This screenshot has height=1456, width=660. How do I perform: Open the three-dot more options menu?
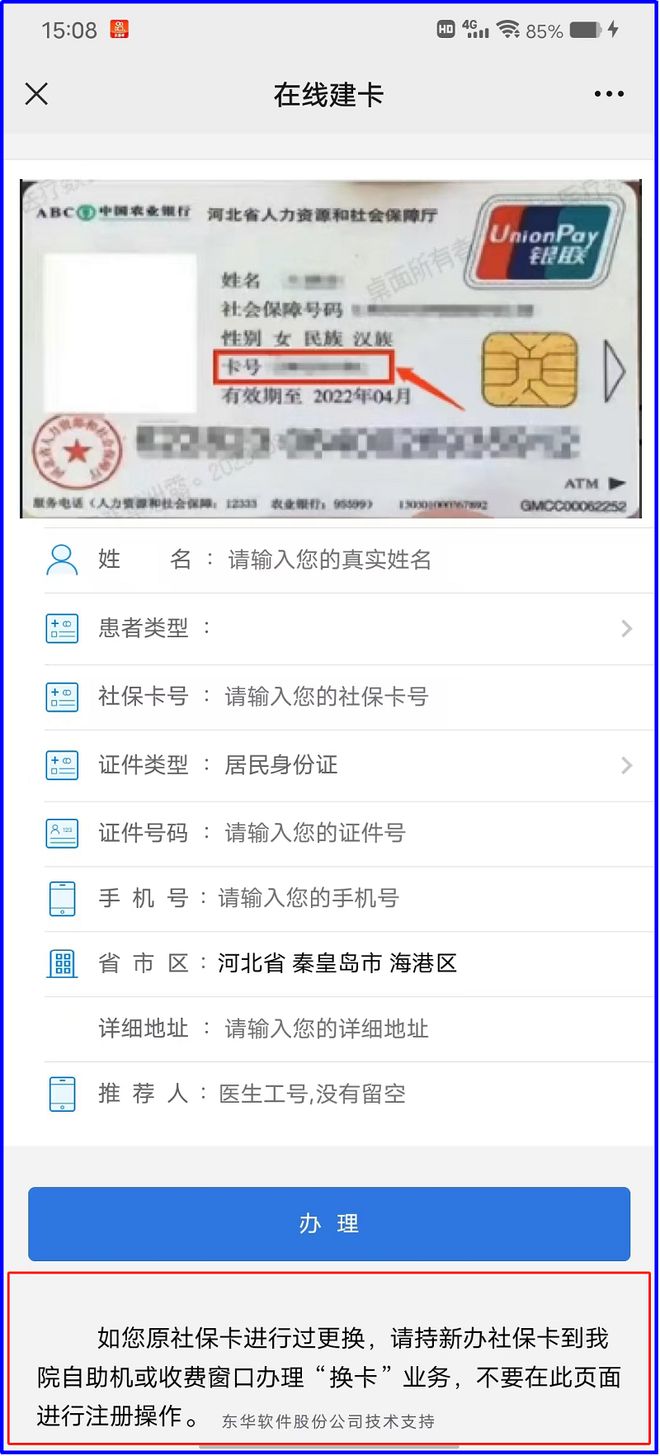coord(609,94)
